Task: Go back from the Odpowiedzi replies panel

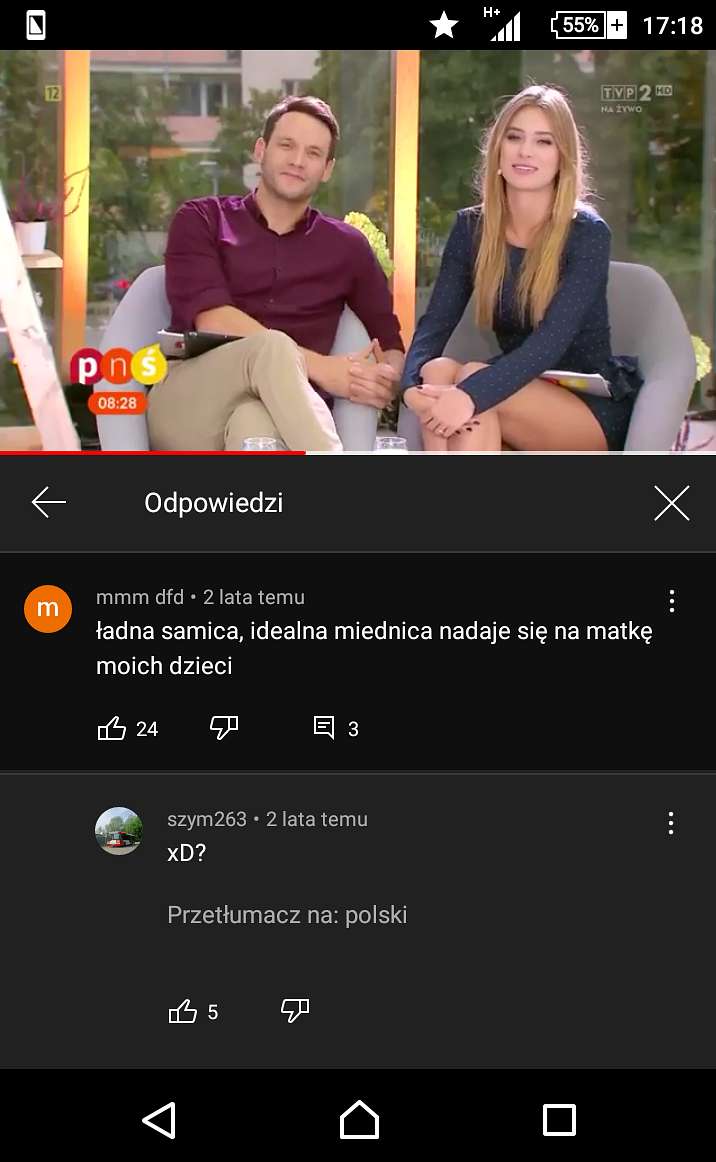Action: [x=49, y=502]
